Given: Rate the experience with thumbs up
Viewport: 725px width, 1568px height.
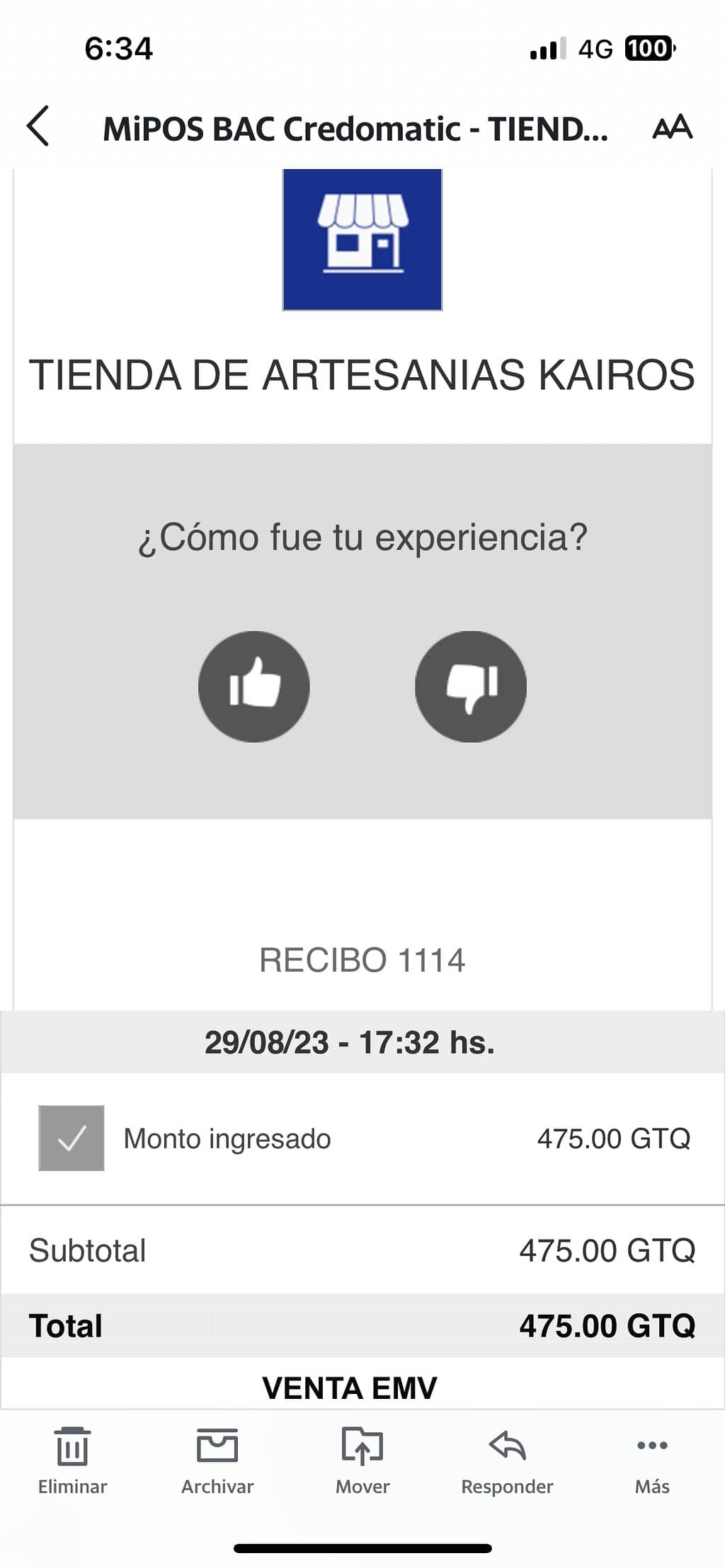Looking at the screenshot, I should point(254,686).
